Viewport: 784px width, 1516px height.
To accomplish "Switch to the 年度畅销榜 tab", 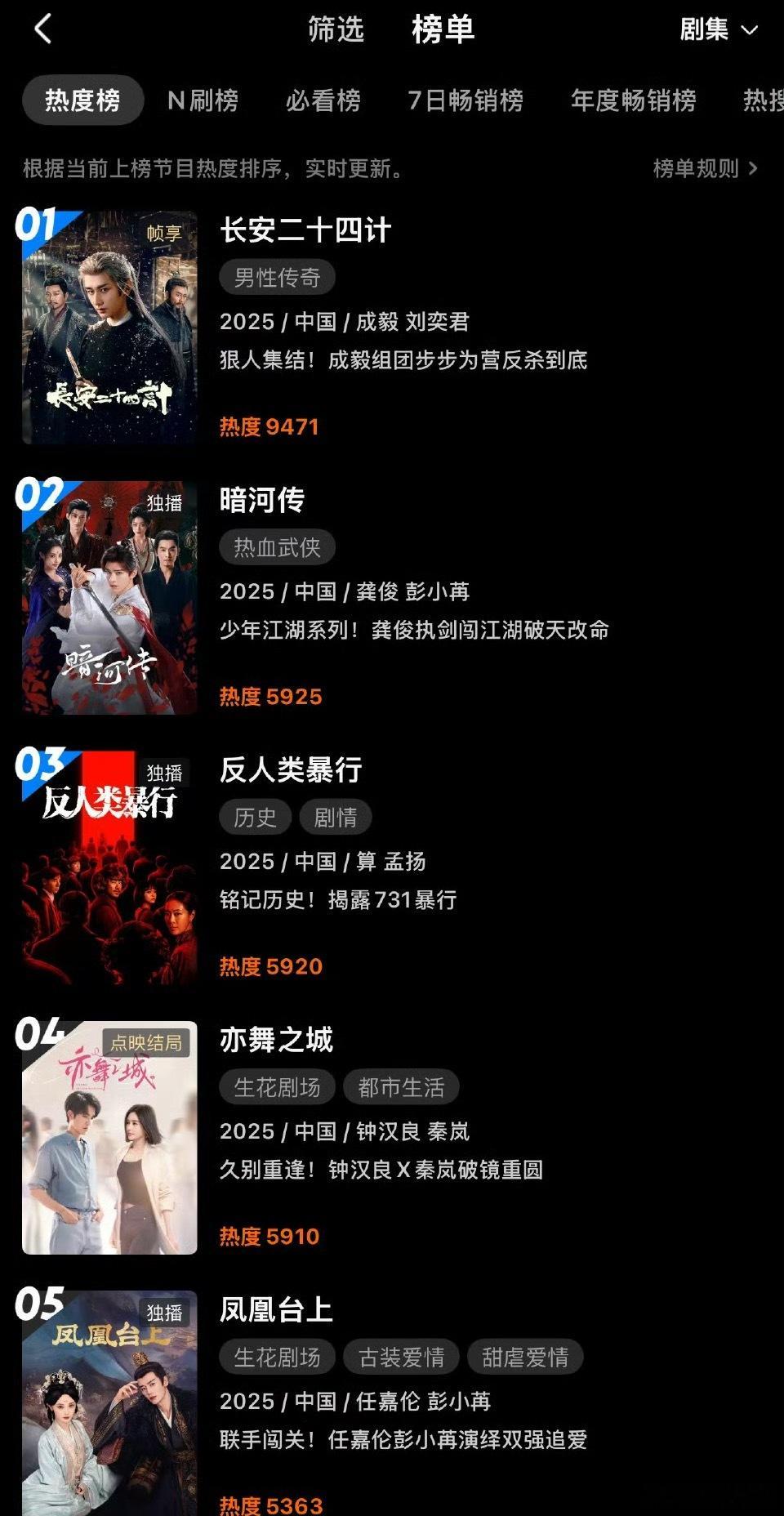I will pyautogui.click(x=634, y=100).
